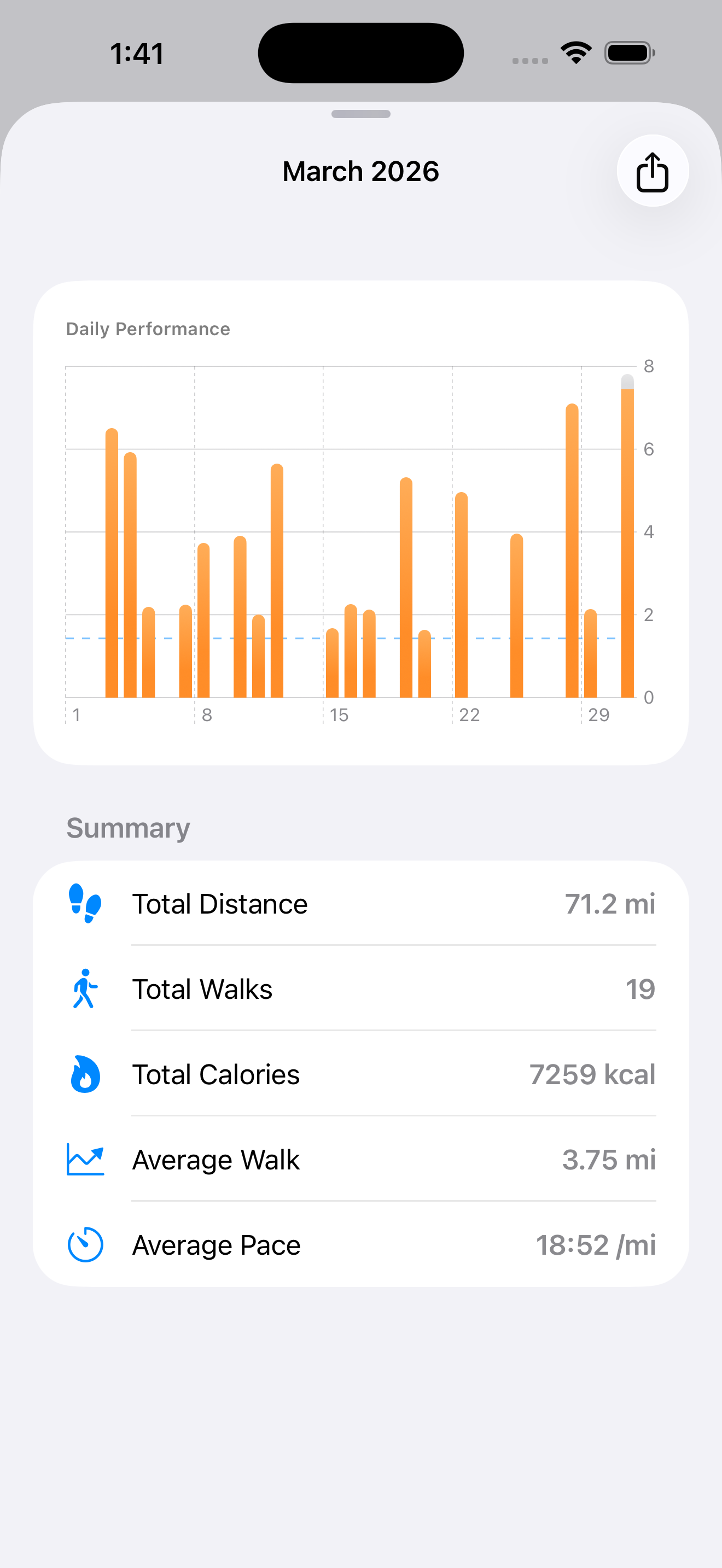Tap the Average Pace 18:52 /mi value
This screenshot has height=1568, width=722.
tap(596, 1244)
